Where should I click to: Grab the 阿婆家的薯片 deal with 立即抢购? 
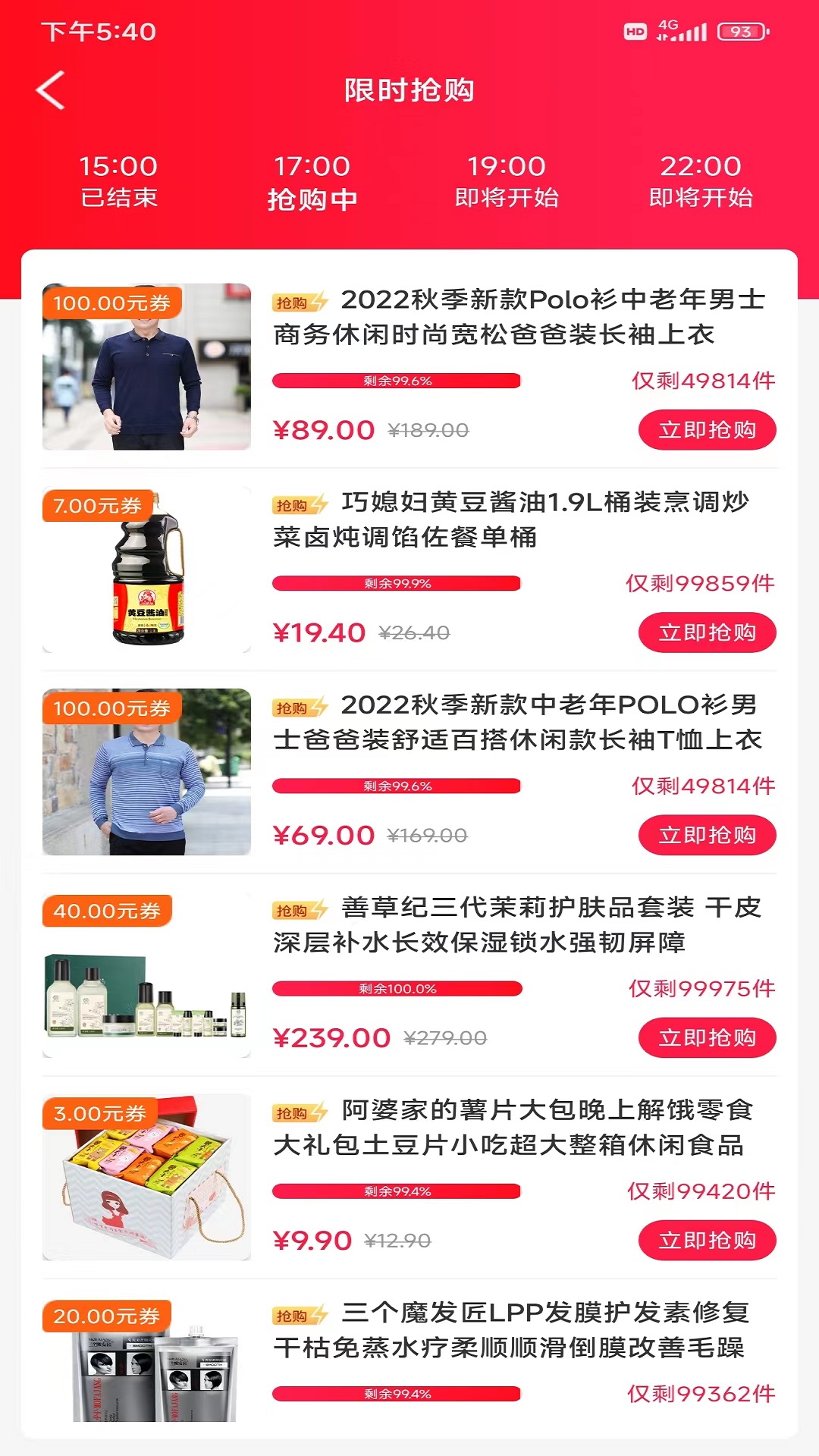pos(707,1241)
